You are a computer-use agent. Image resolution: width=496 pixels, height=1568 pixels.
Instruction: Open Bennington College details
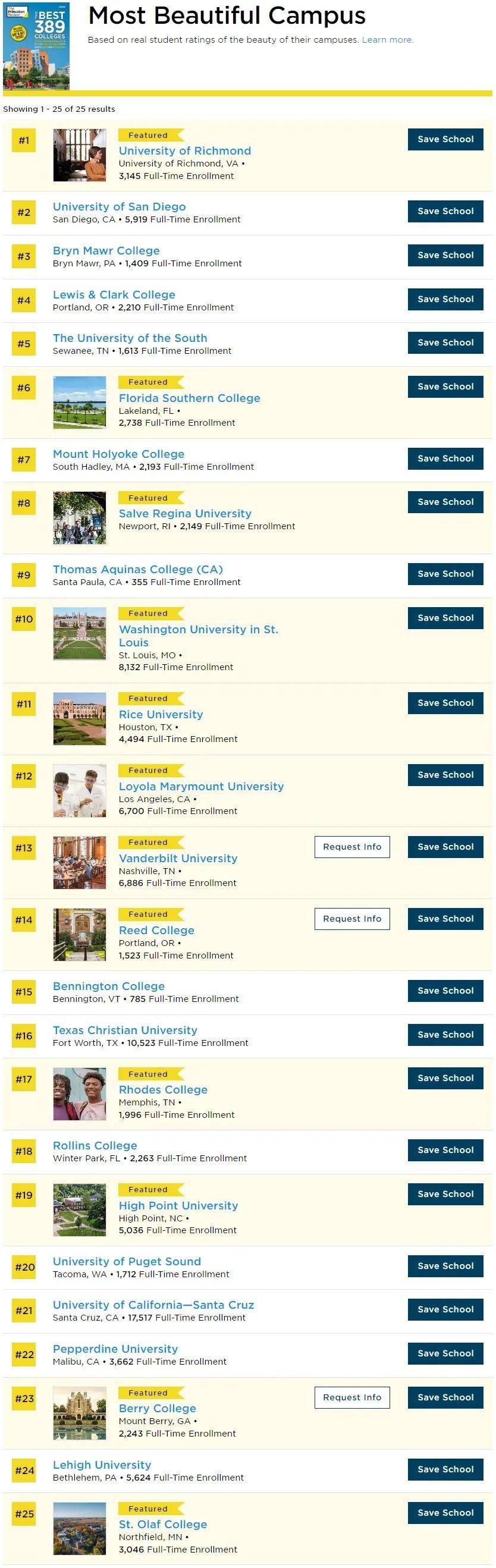pos(109,986)
